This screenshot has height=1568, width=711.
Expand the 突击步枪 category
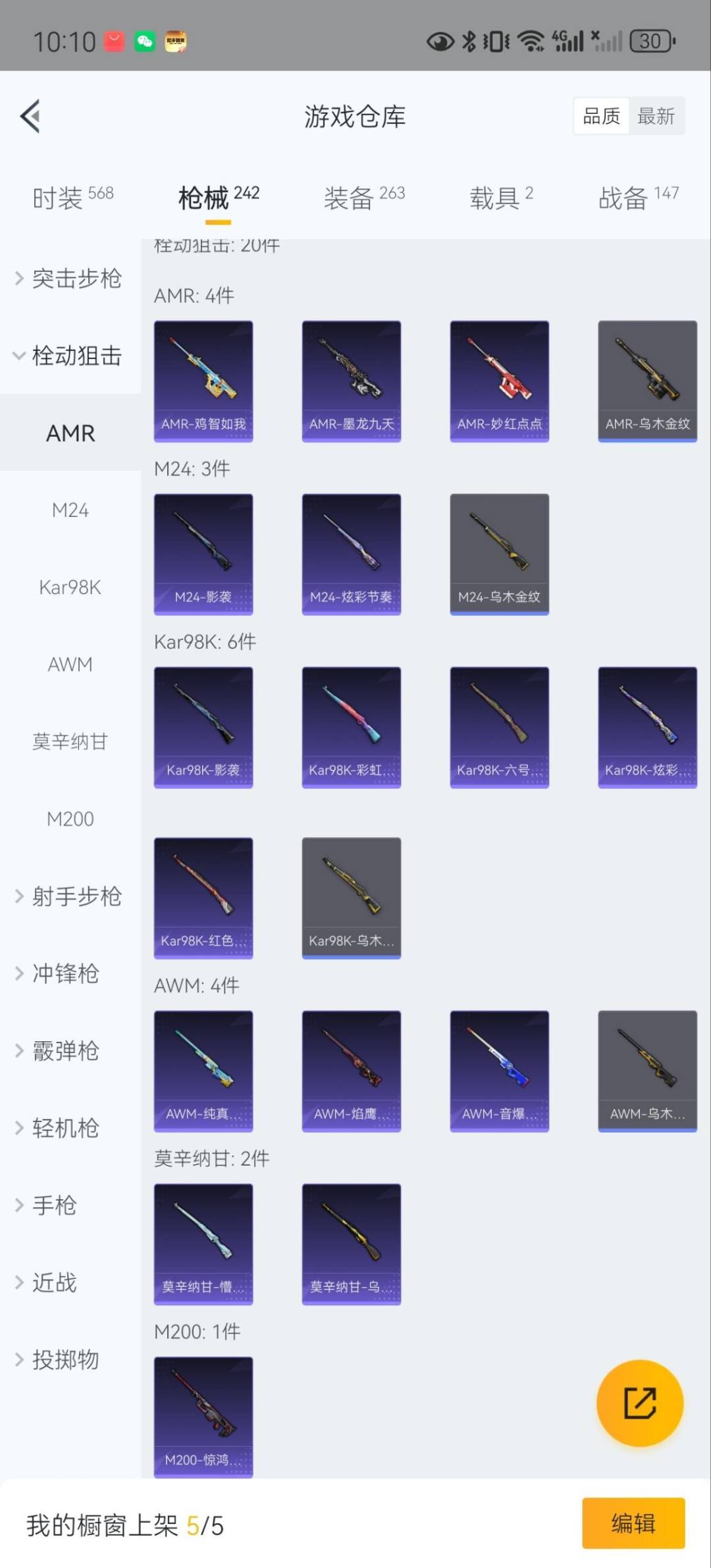(x=69, y=279)
